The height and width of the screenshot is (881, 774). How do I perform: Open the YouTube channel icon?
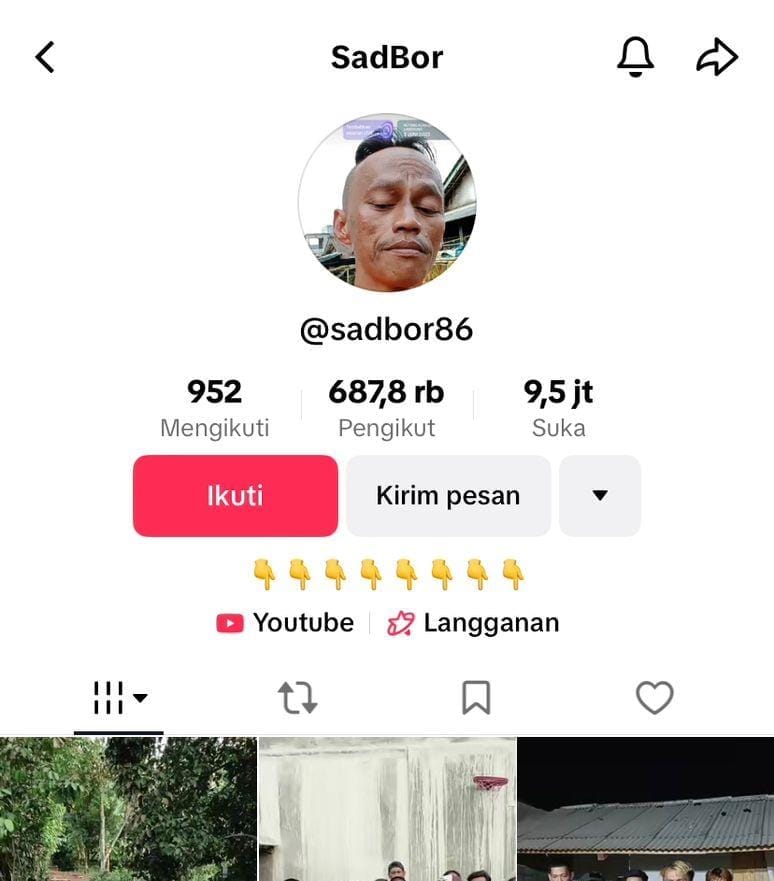tap(229, 622)
